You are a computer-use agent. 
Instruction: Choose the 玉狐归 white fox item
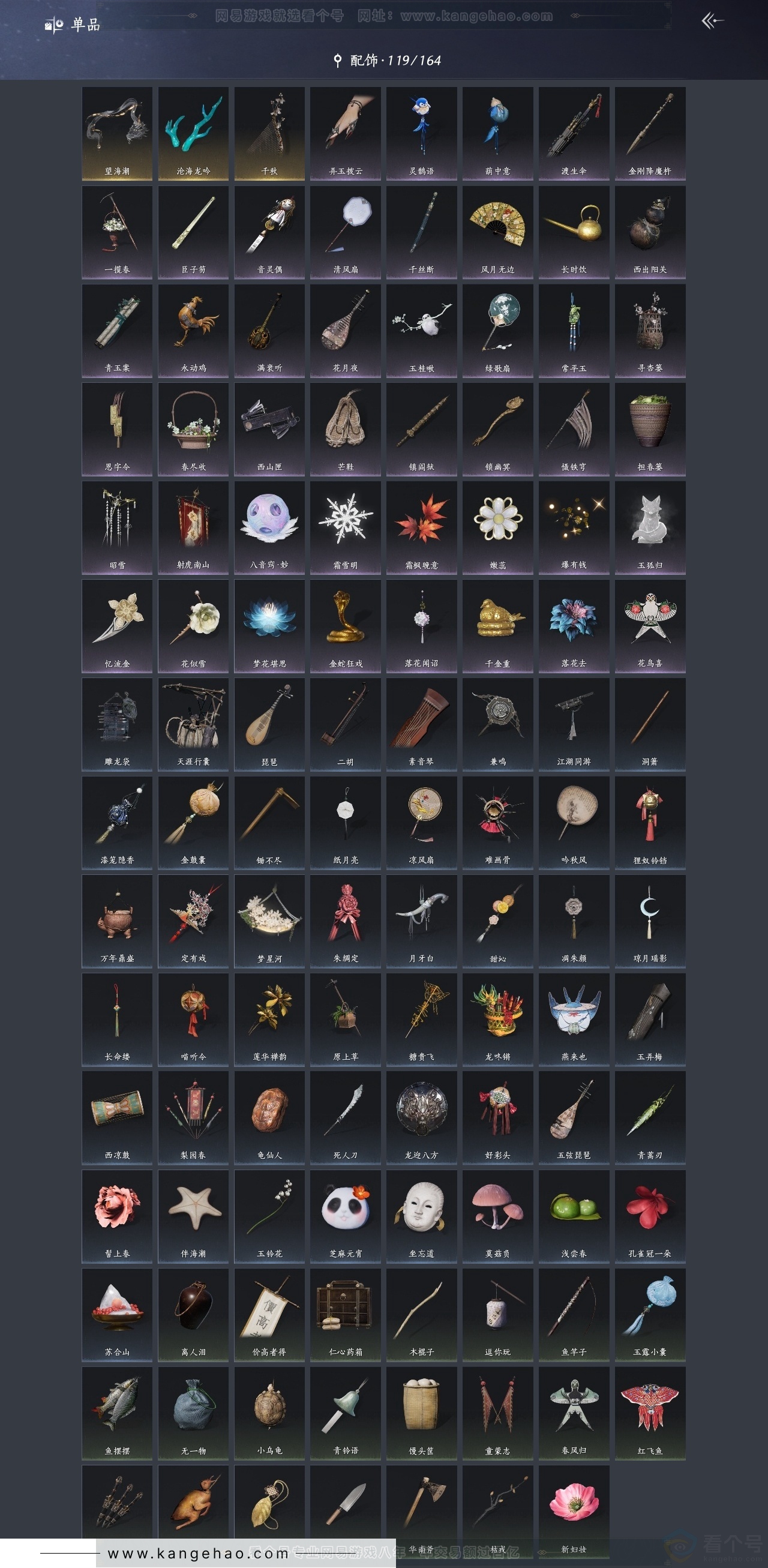650,527
